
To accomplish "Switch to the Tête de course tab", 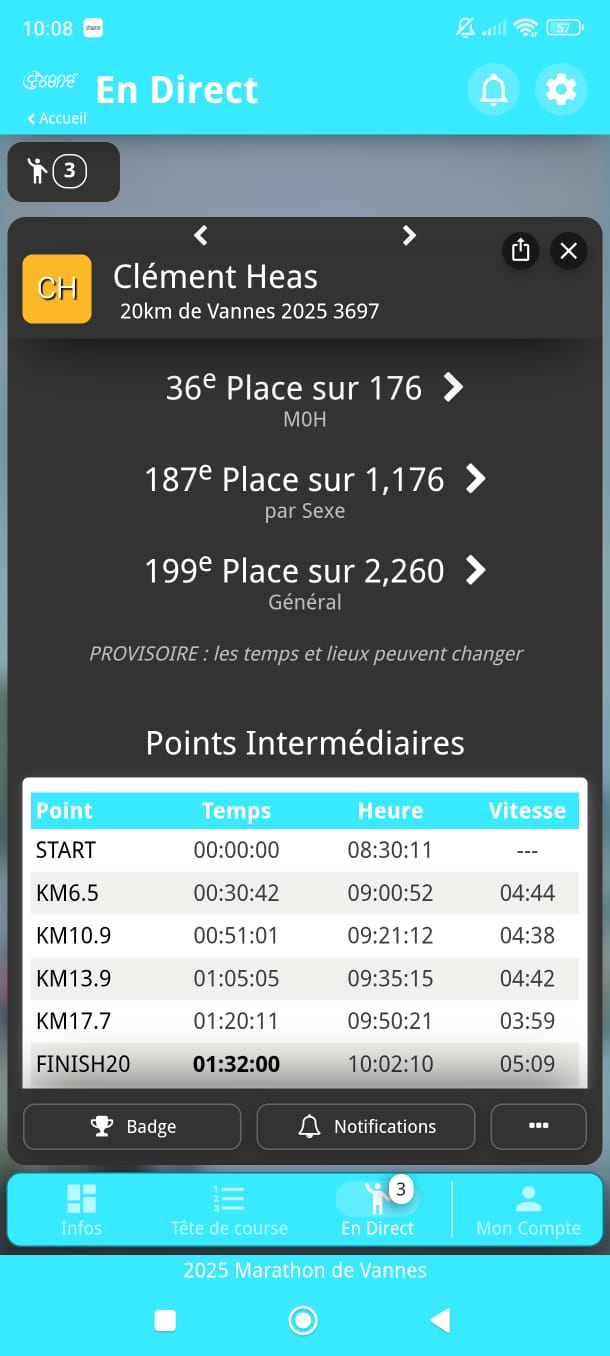I will (229, 1211).
